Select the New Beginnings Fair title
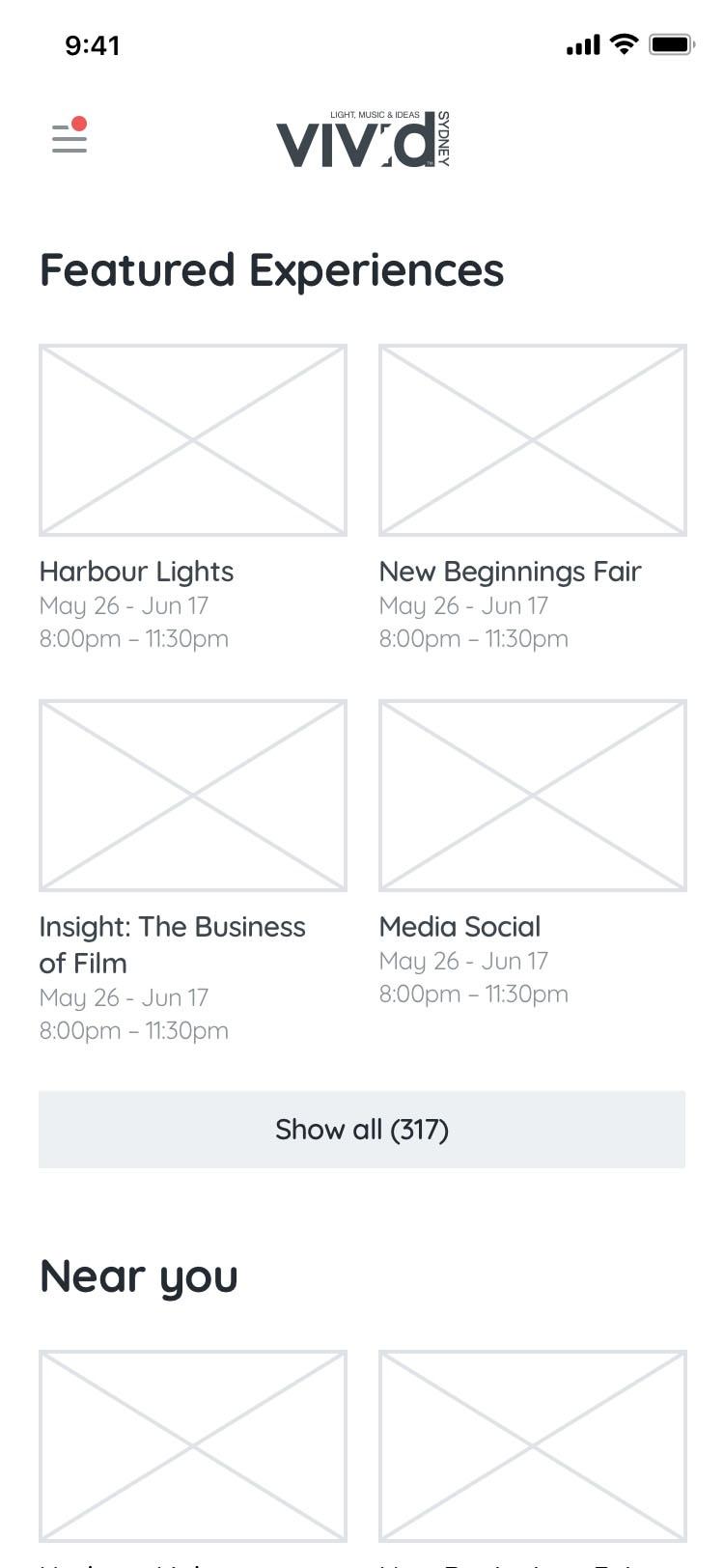The height and width of the screenshot is (1568, 724). [x=510, y=572]
